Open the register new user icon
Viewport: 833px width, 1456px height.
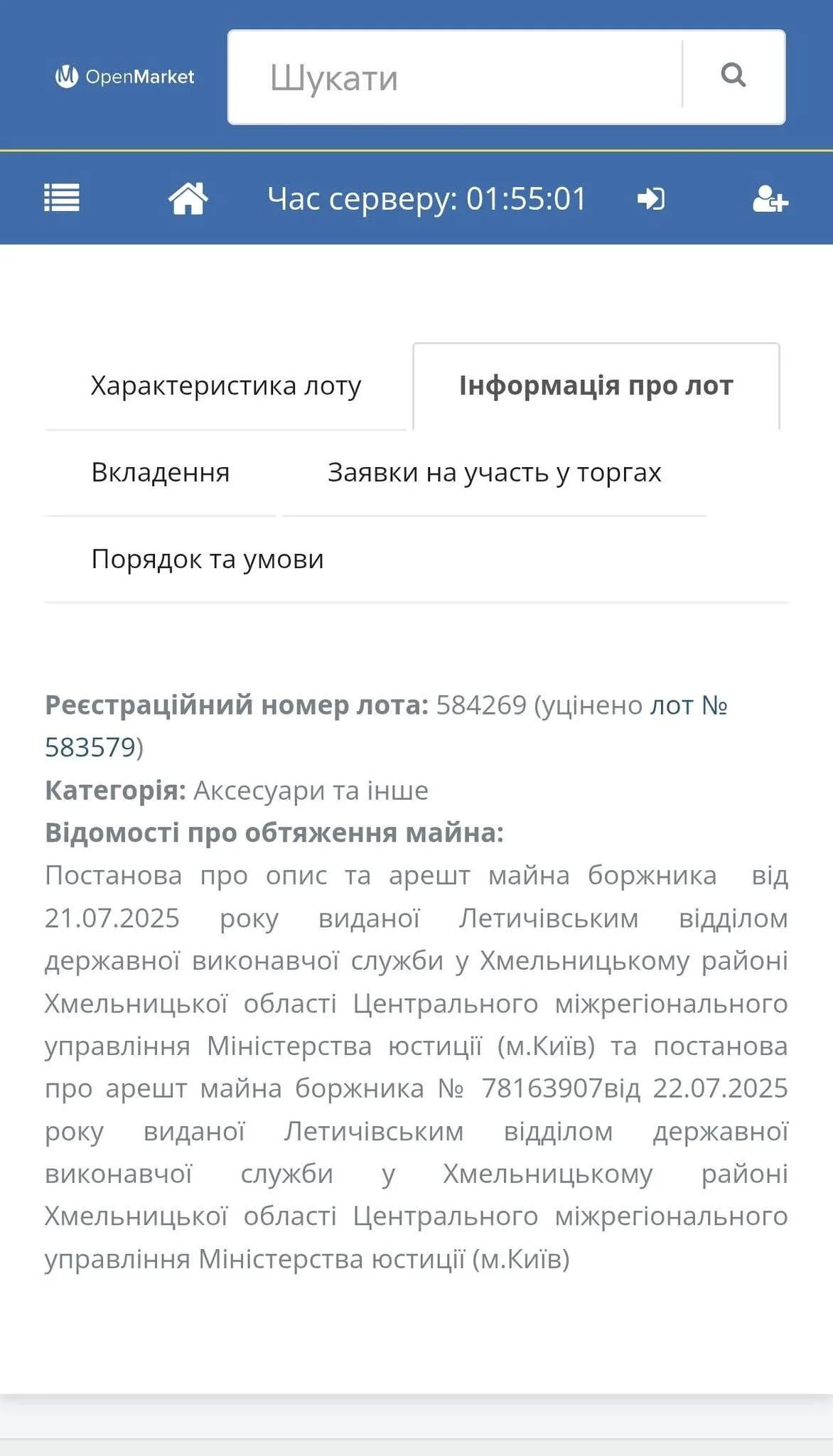coord(770,199)
